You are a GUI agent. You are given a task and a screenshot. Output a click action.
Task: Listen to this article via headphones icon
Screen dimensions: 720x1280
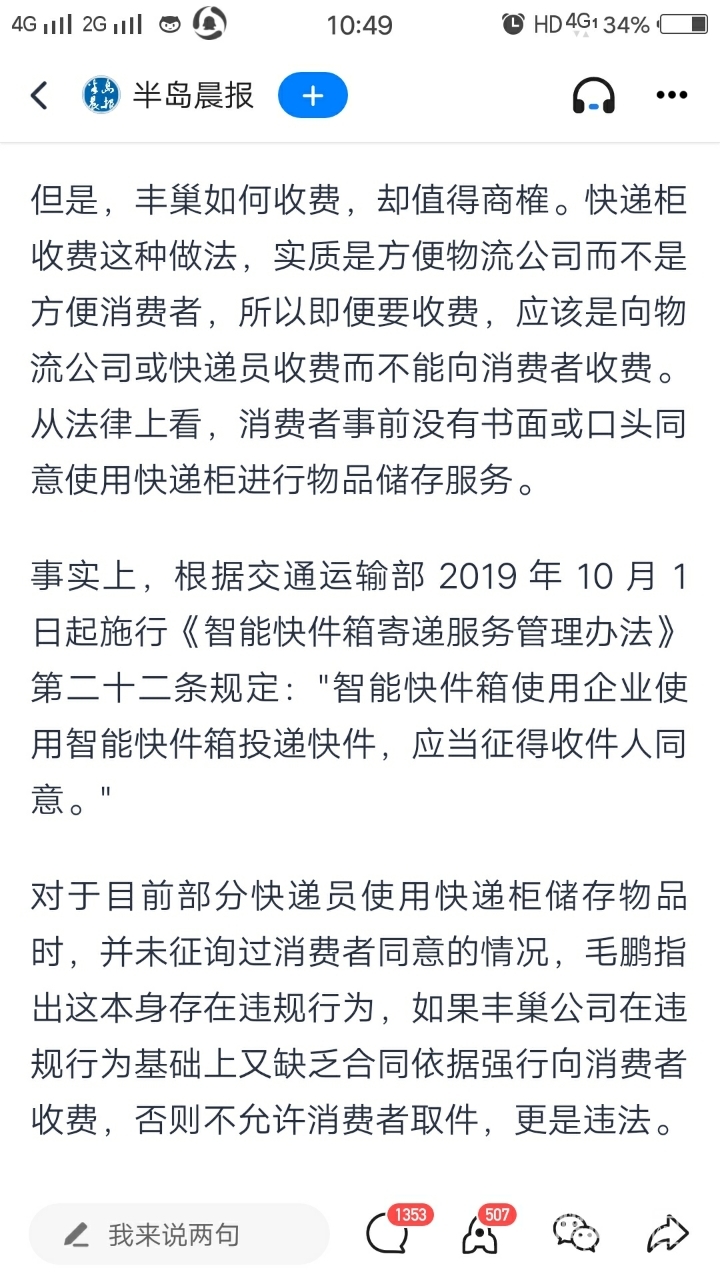[x=593, y=96]
